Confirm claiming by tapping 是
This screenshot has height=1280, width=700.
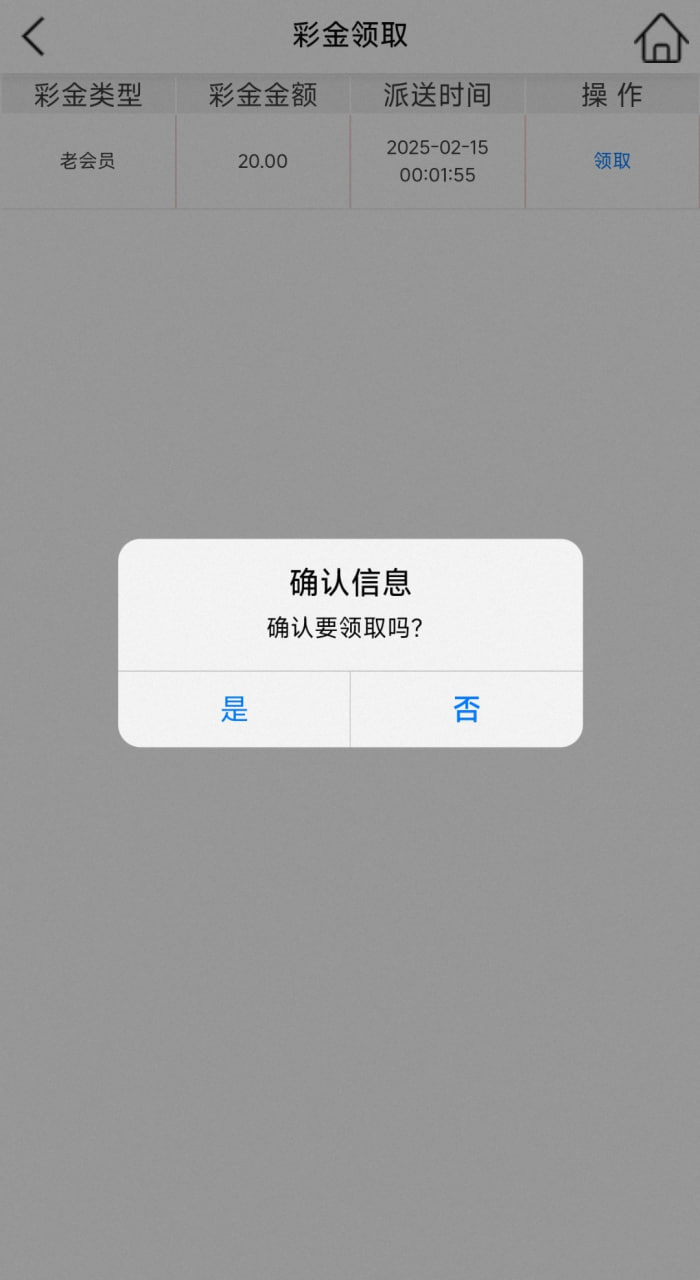[234, 709]
